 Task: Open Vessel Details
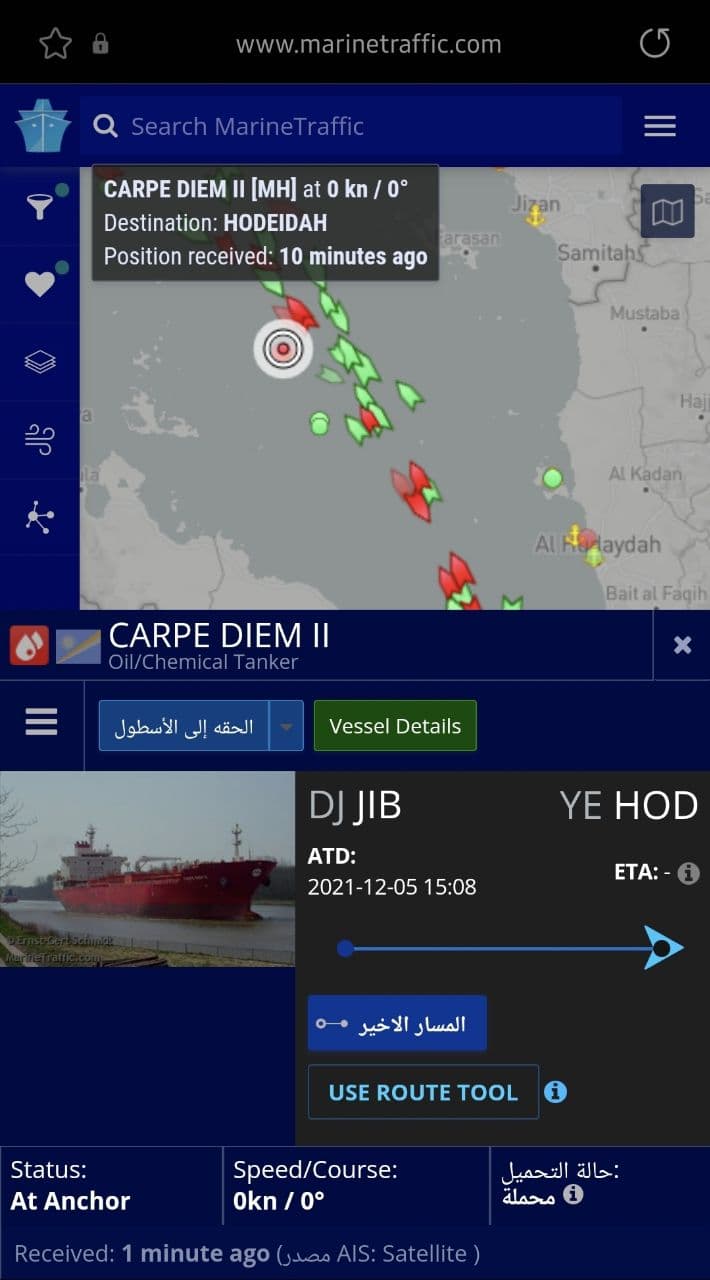coord(395,726)
